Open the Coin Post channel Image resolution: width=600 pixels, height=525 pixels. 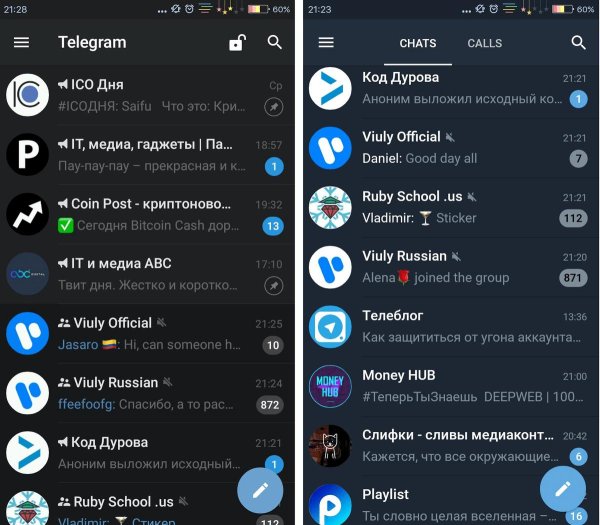tap(150, 214)
